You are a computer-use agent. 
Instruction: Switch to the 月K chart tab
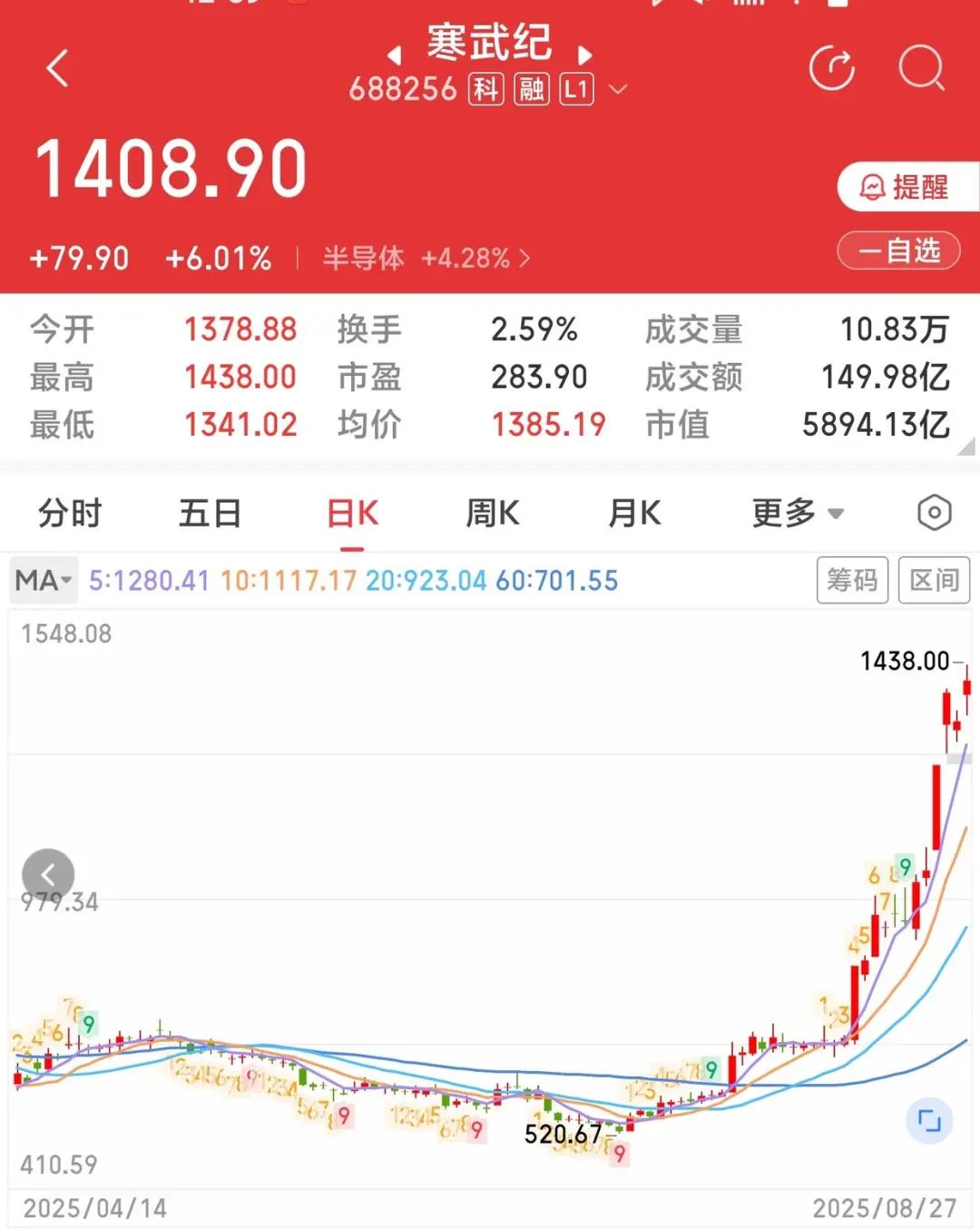[634, 514]
